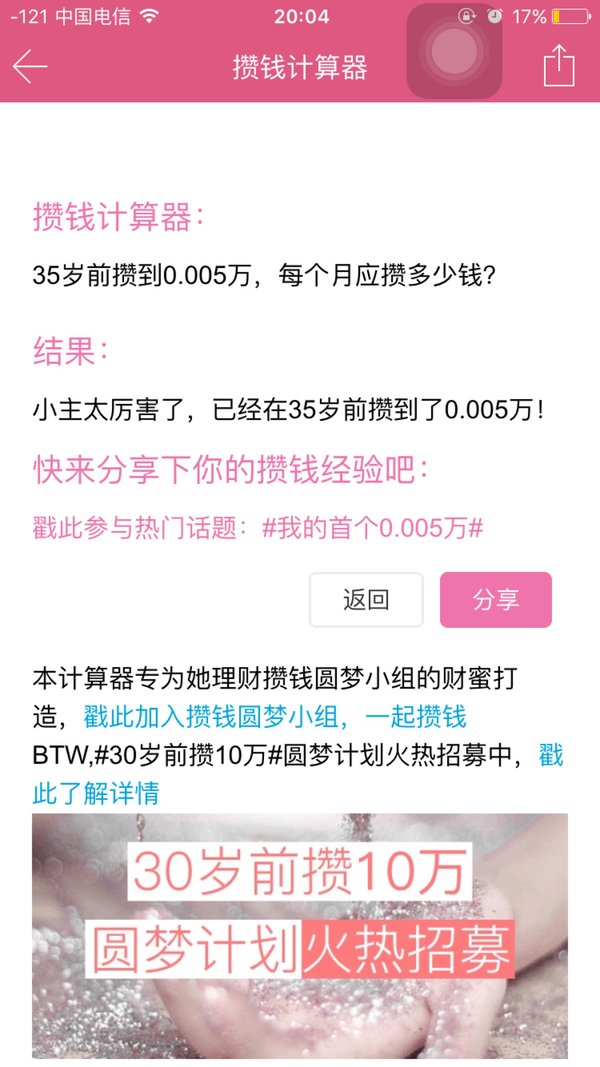Join the 攒钱圆梦小组 via blue link

click(x=276, y=717)
